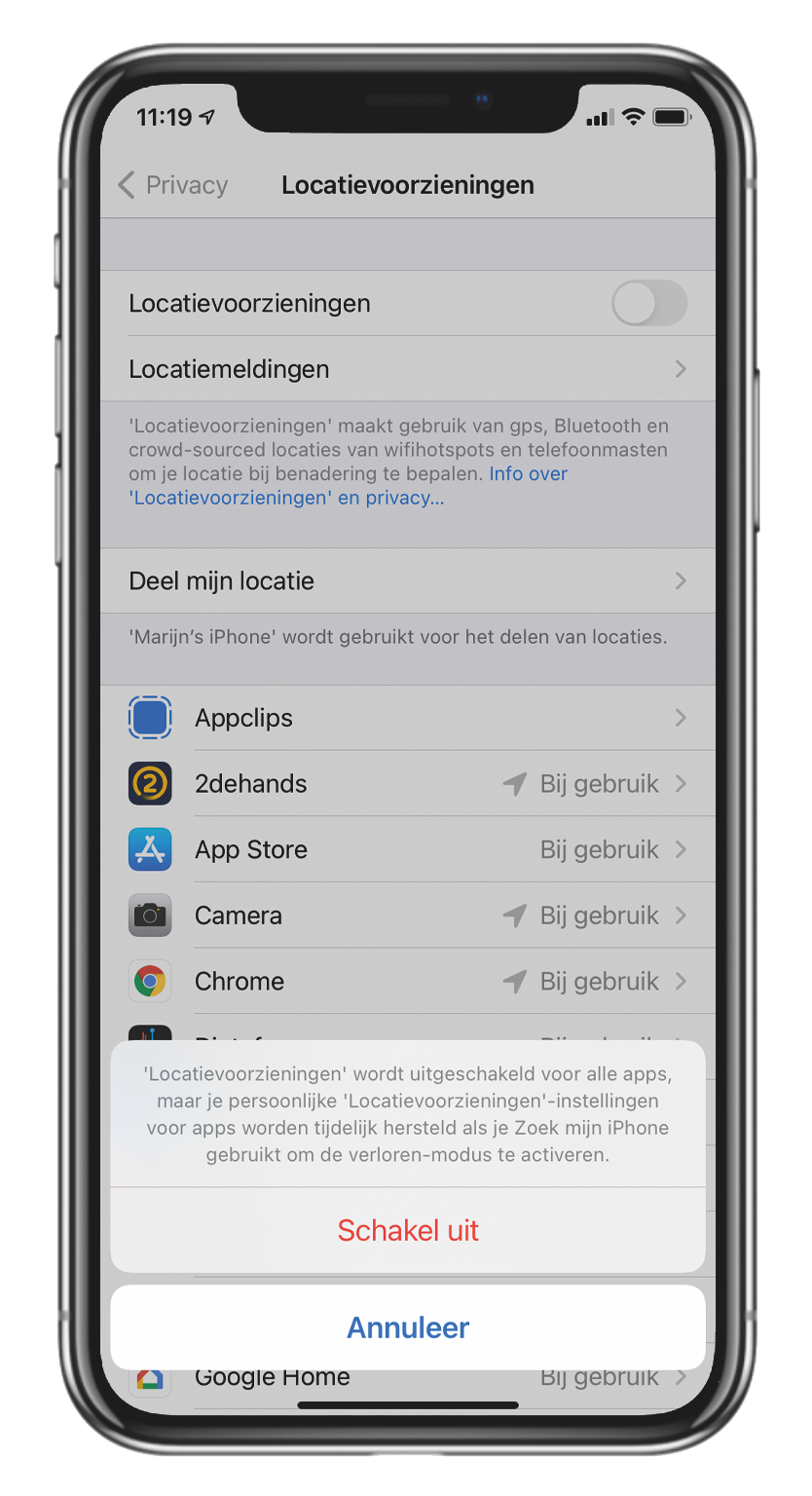
Task: Open Appclips location settings
Action: pos(408,718)
